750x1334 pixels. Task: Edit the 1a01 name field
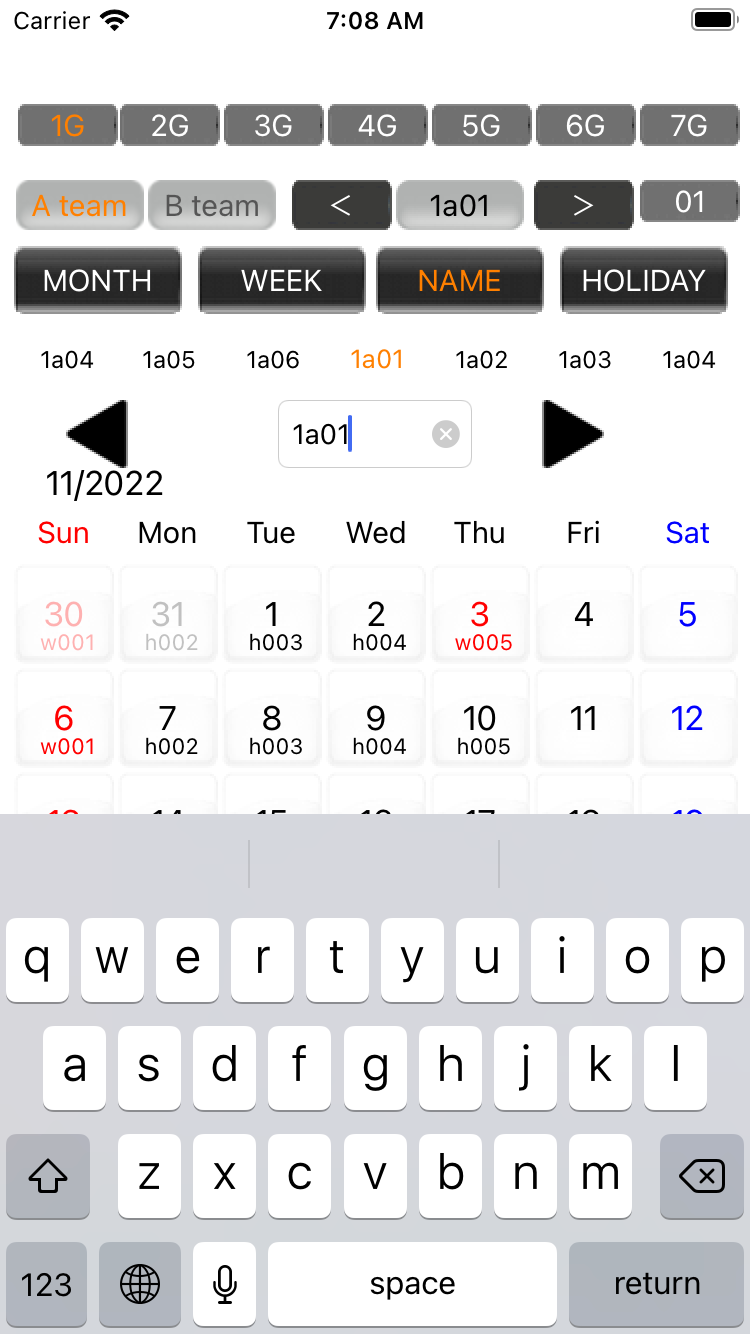(x=355, y=434)
